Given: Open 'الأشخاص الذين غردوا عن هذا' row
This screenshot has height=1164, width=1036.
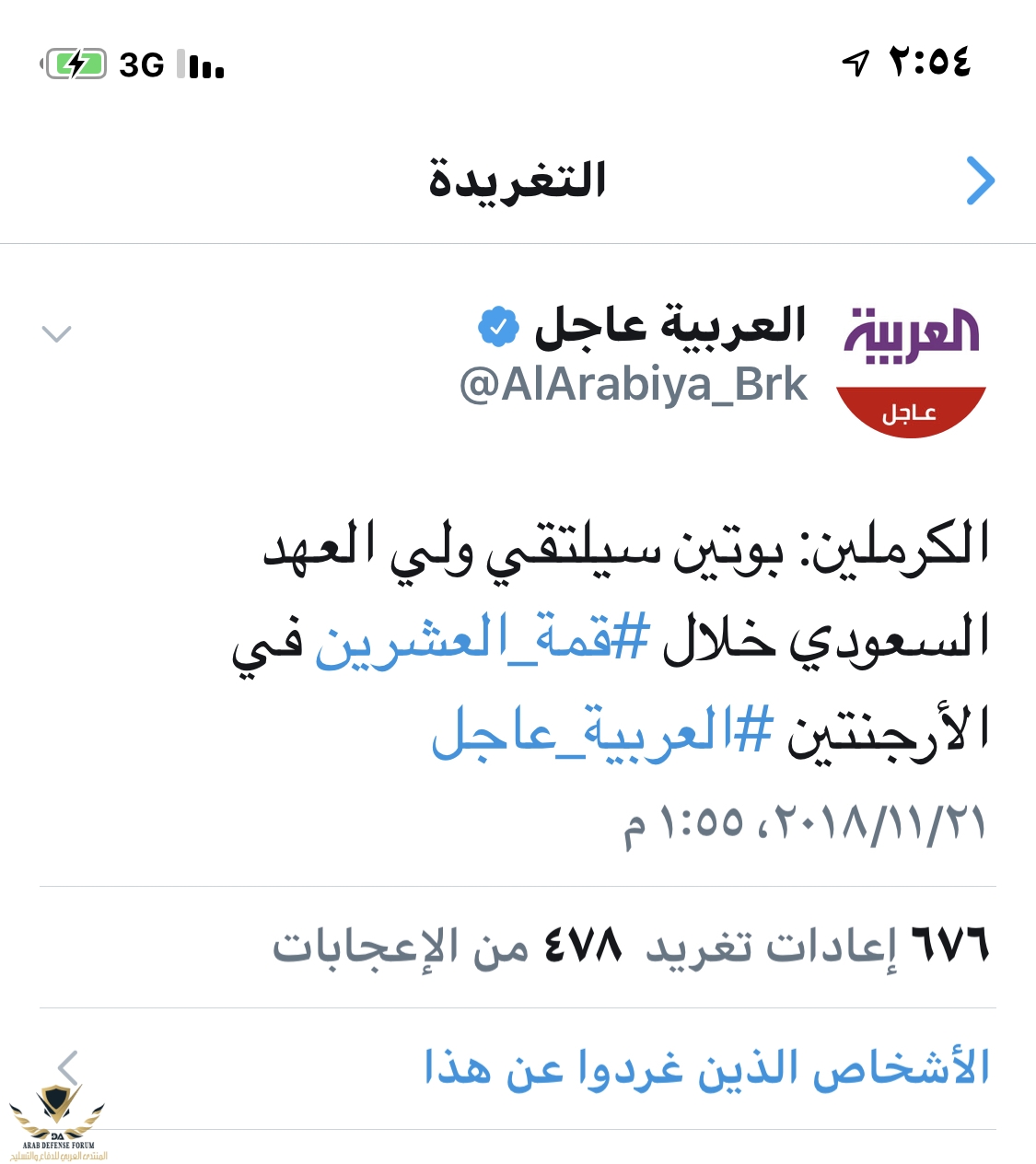Looking at the screenshot, I should click(x=705, y=1068).
